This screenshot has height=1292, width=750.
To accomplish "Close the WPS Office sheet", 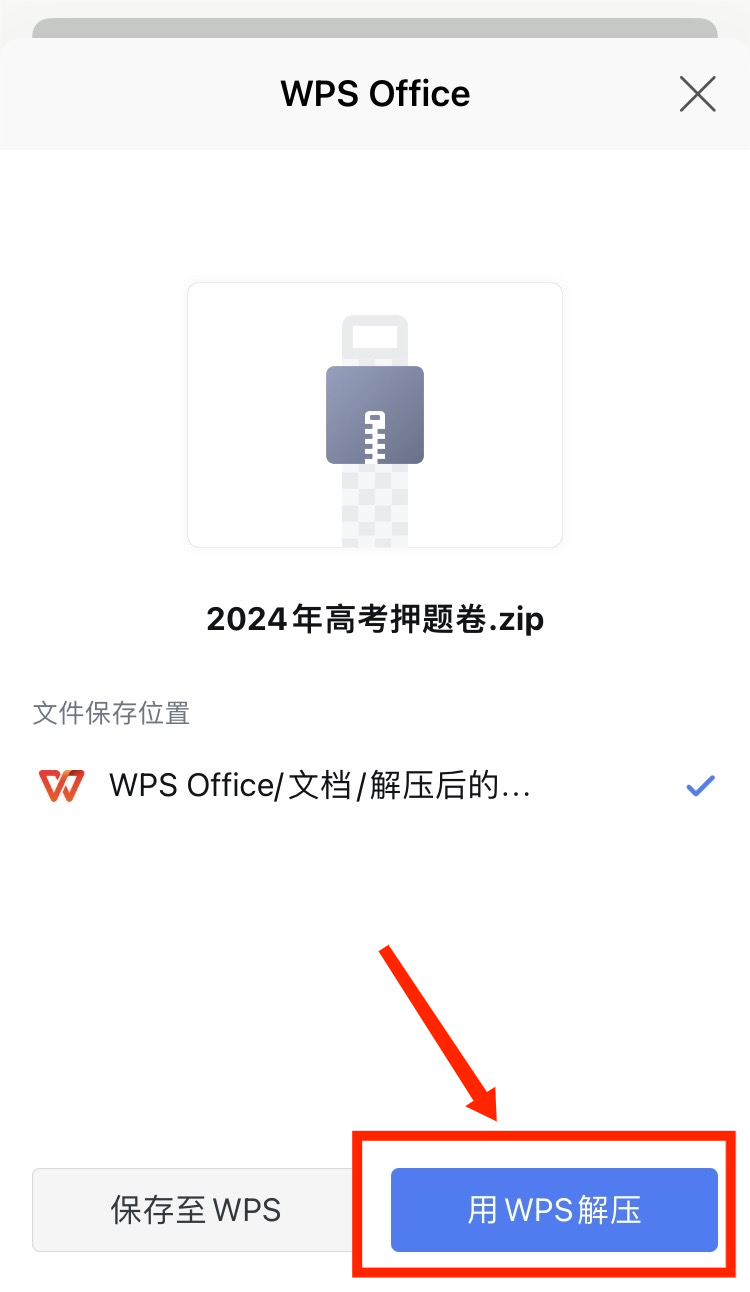I will (697, 94).
